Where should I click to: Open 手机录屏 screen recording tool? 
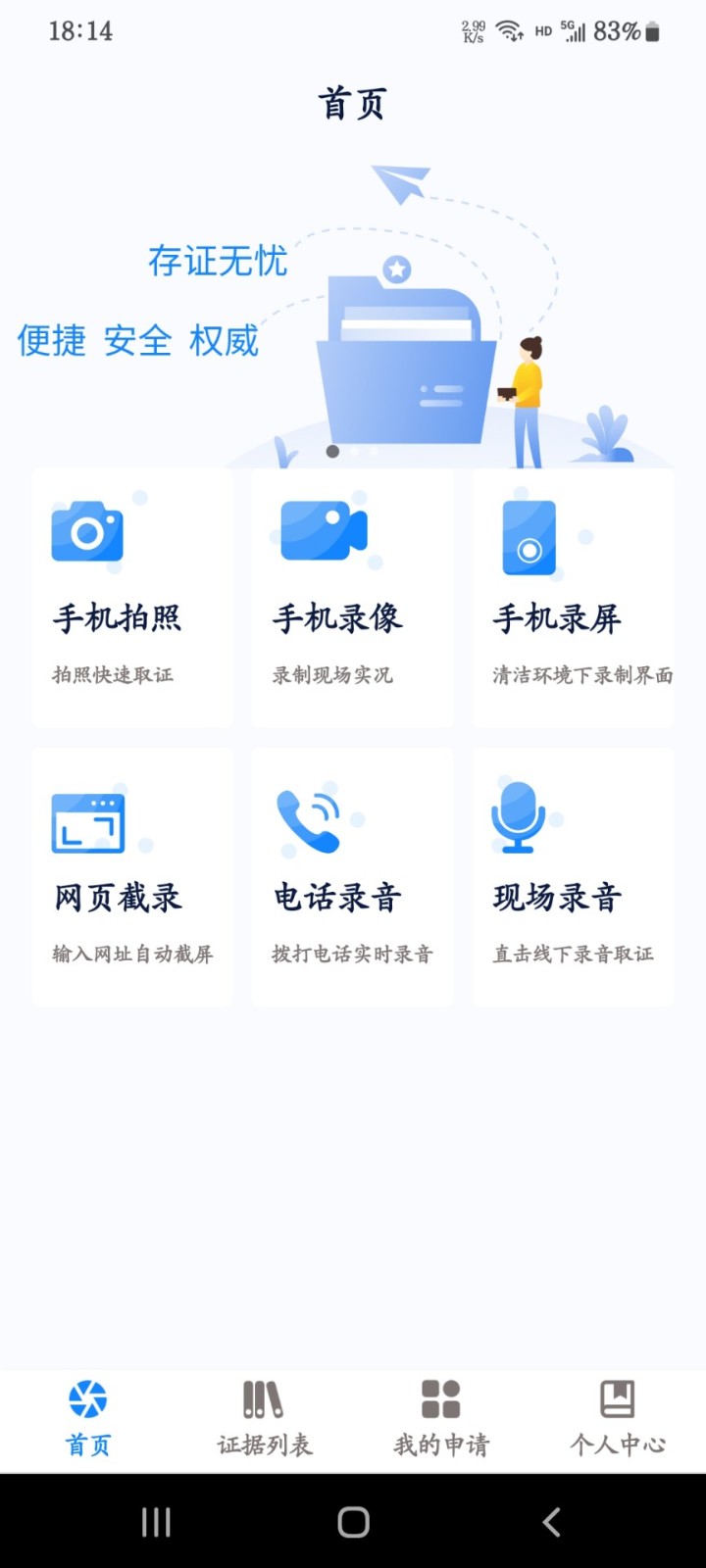572,598
